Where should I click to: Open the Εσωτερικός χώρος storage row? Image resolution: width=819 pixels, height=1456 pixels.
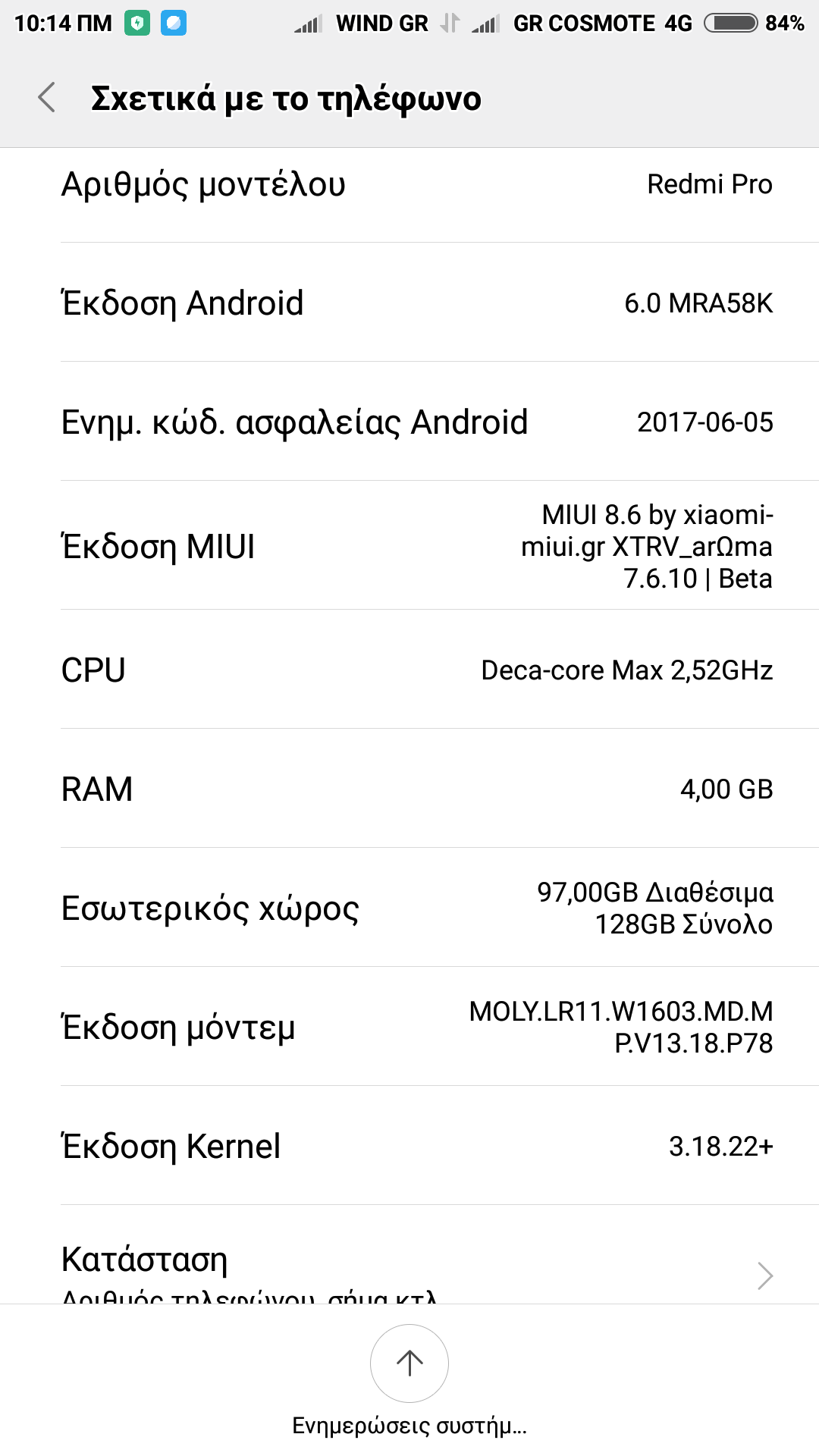point(409,908)
